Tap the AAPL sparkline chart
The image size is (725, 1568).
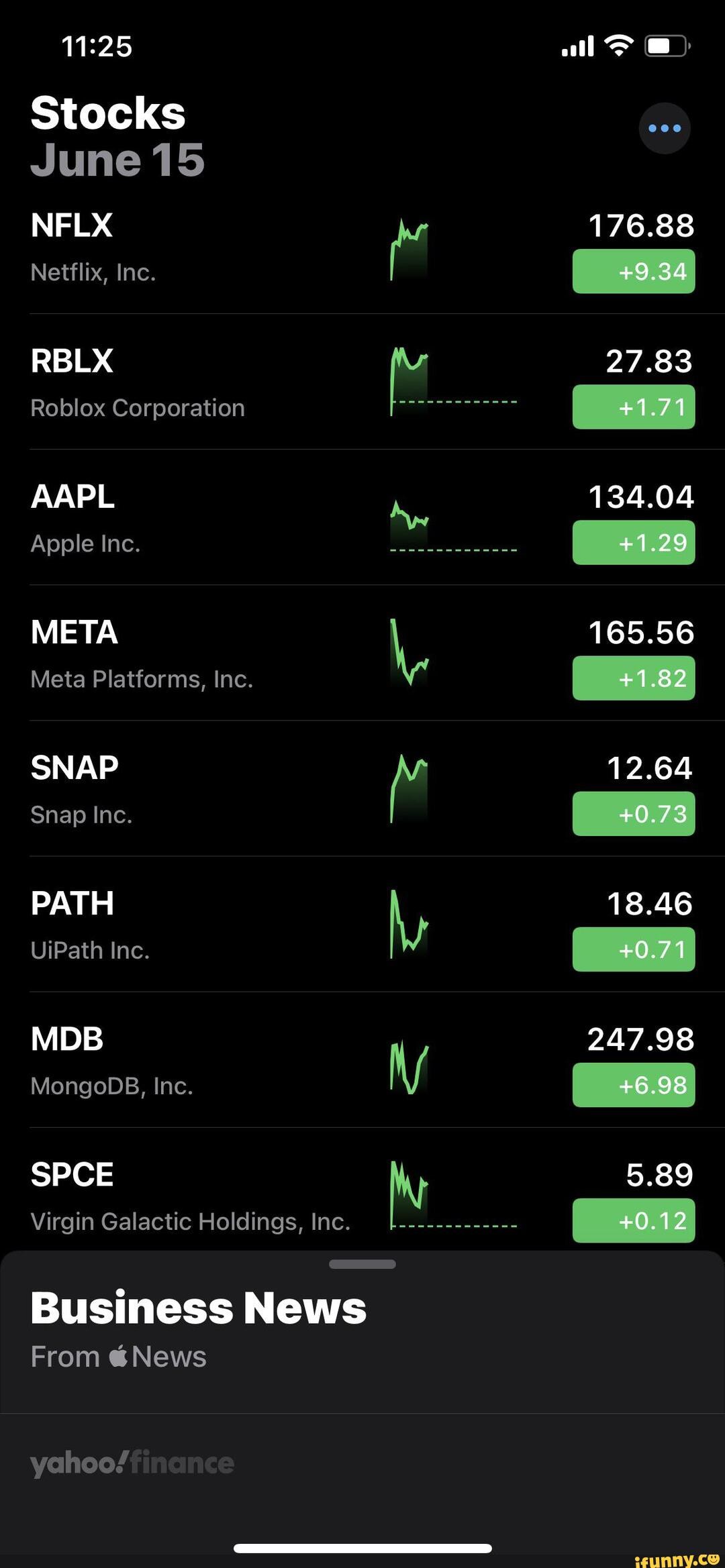[409, 520]
